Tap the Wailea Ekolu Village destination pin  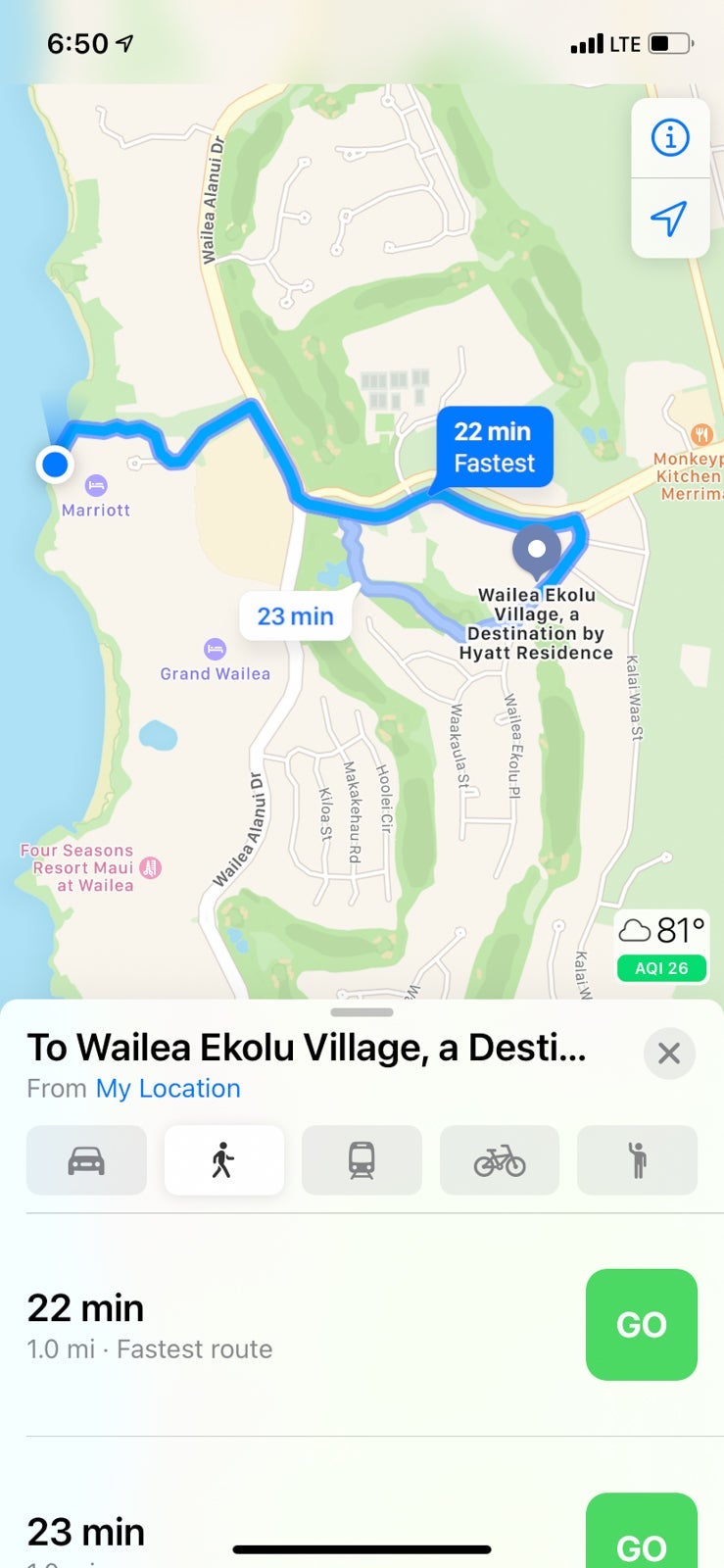pos(536,551)
